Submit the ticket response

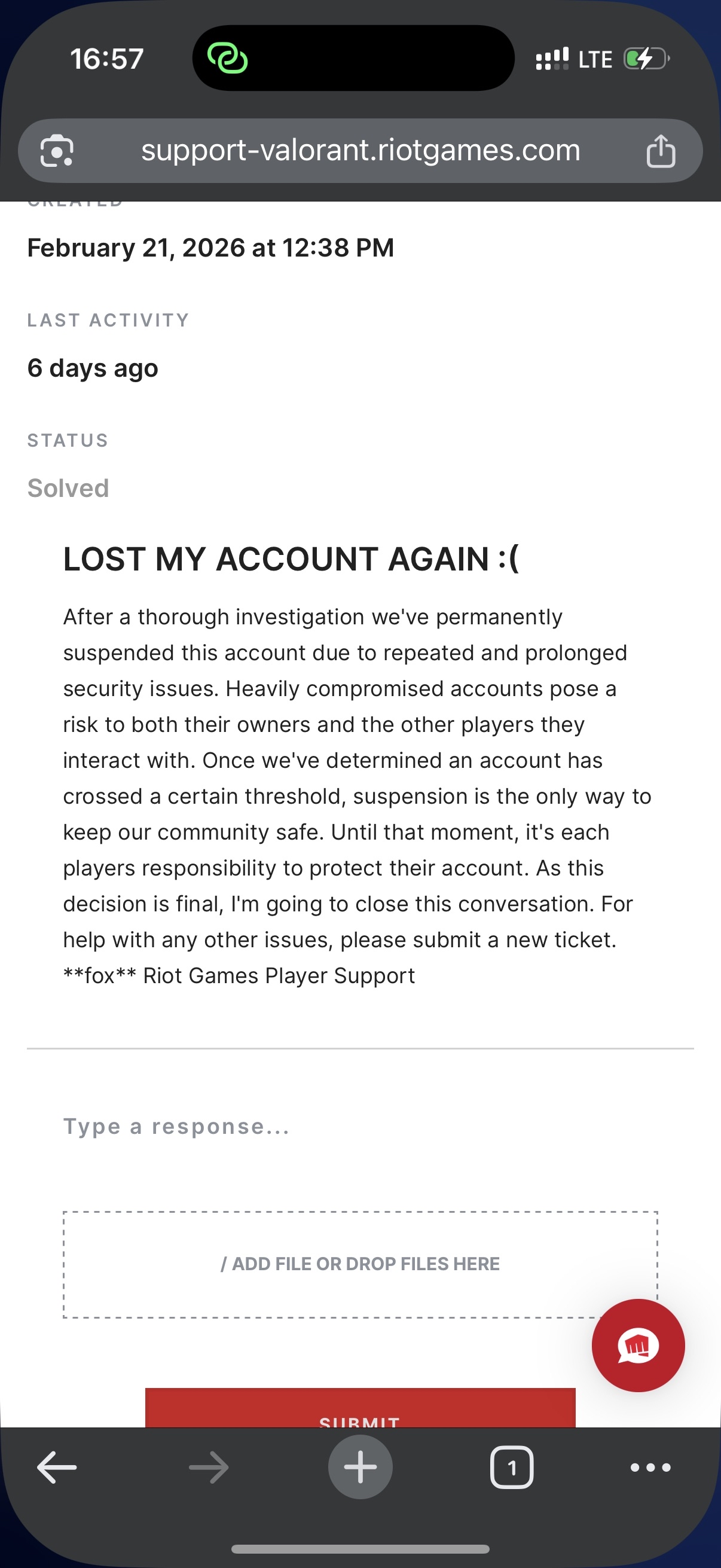click(x=359, y=1411)
